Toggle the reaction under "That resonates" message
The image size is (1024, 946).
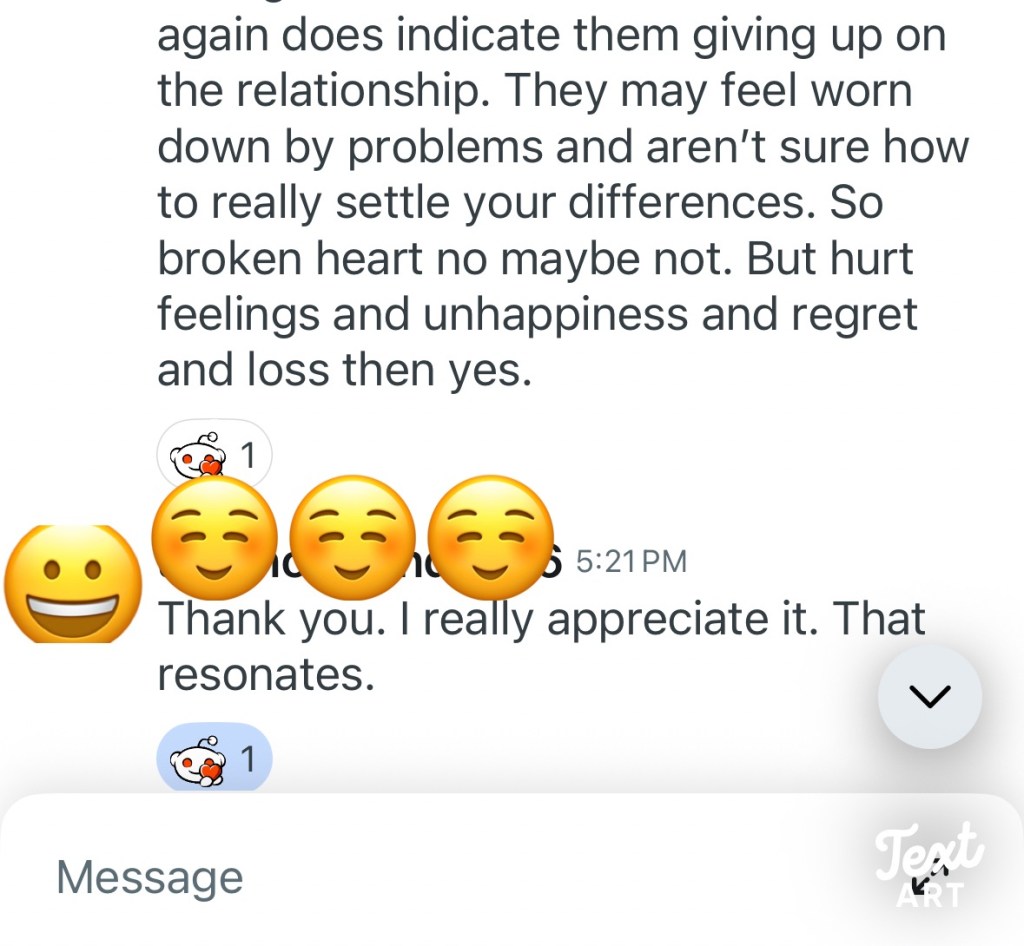point(214,759)
